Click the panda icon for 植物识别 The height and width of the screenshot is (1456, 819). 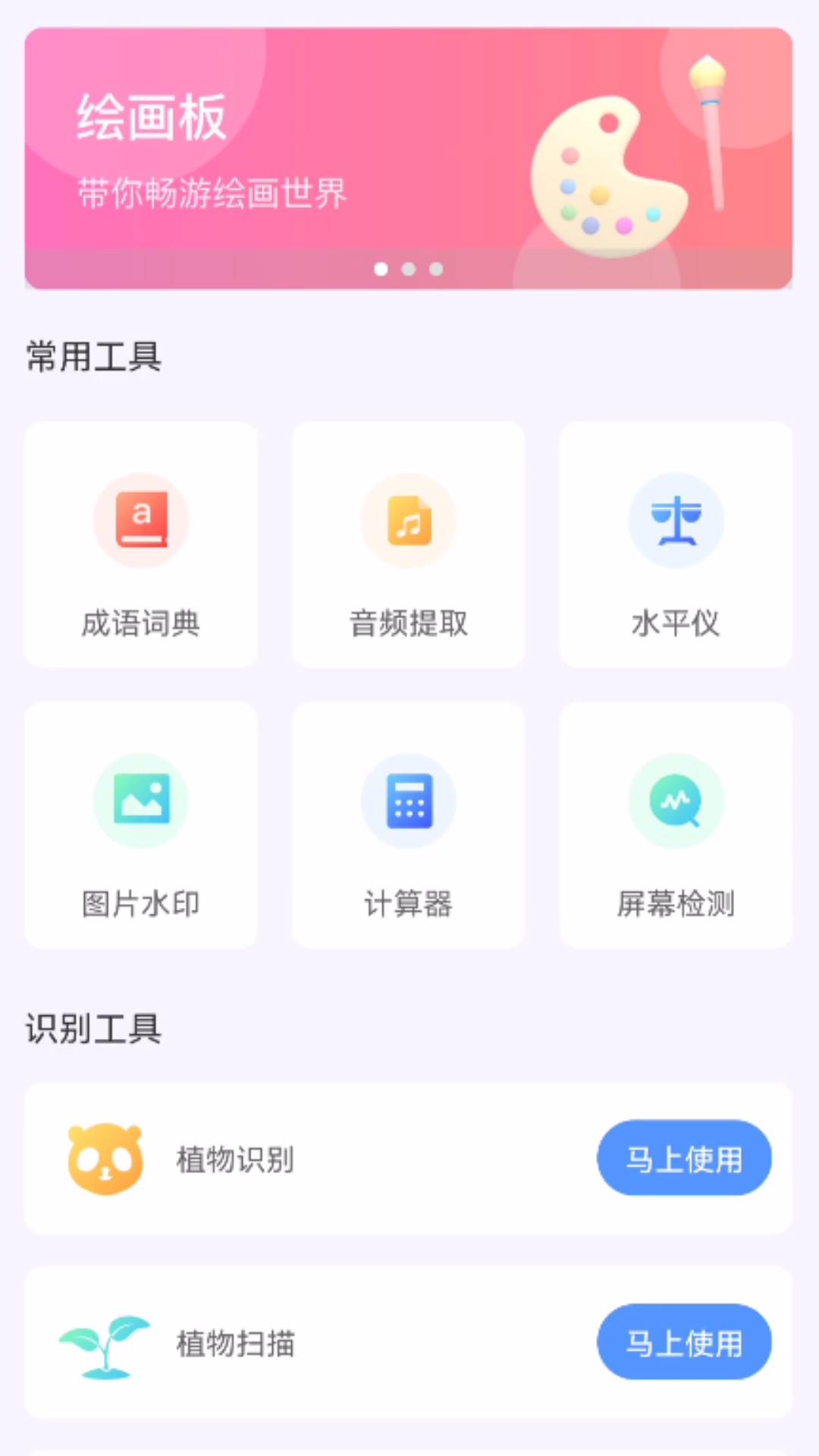coord(105,1158)
